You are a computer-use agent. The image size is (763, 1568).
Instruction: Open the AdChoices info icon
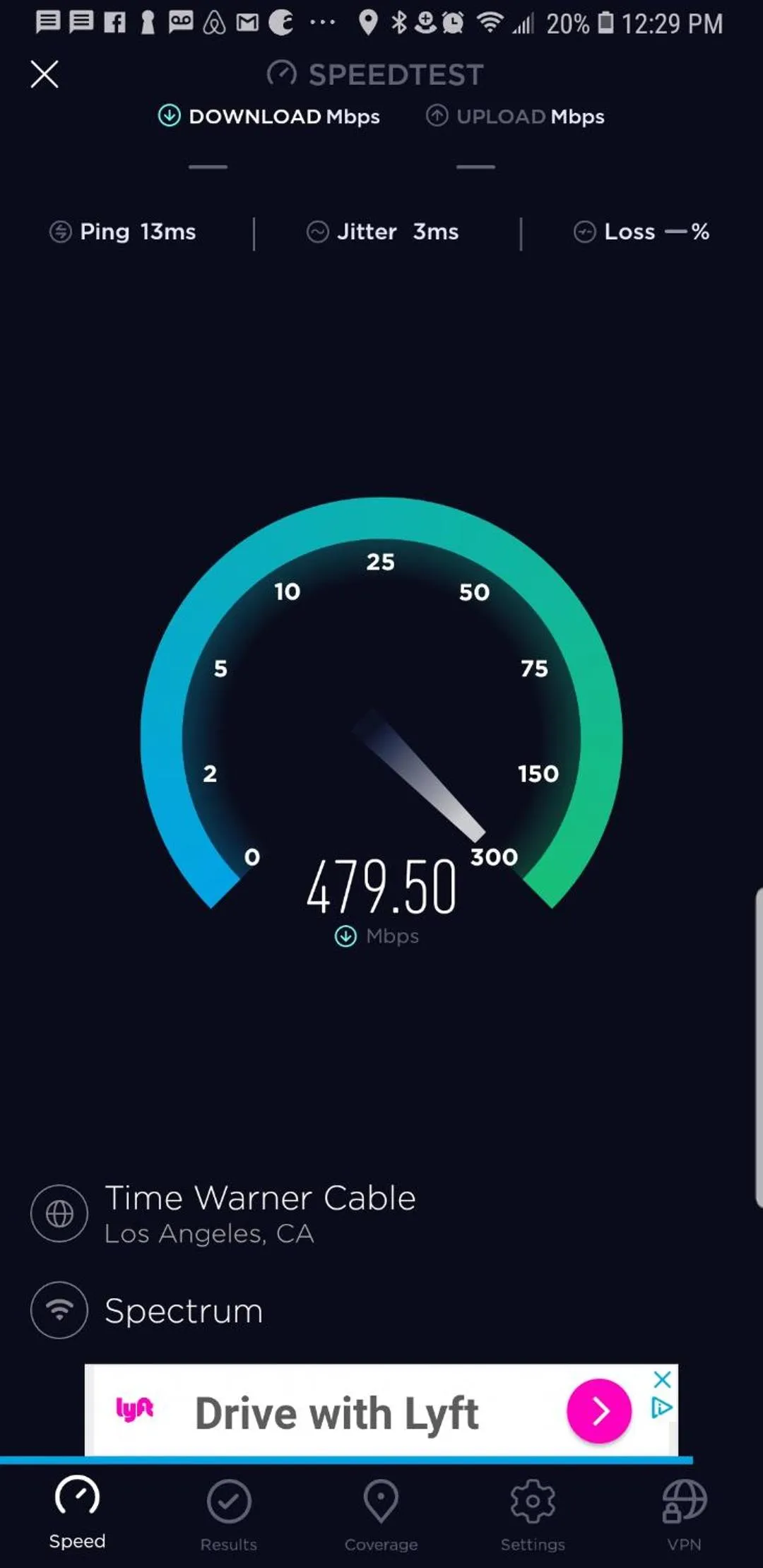(x=661, y=1408)
